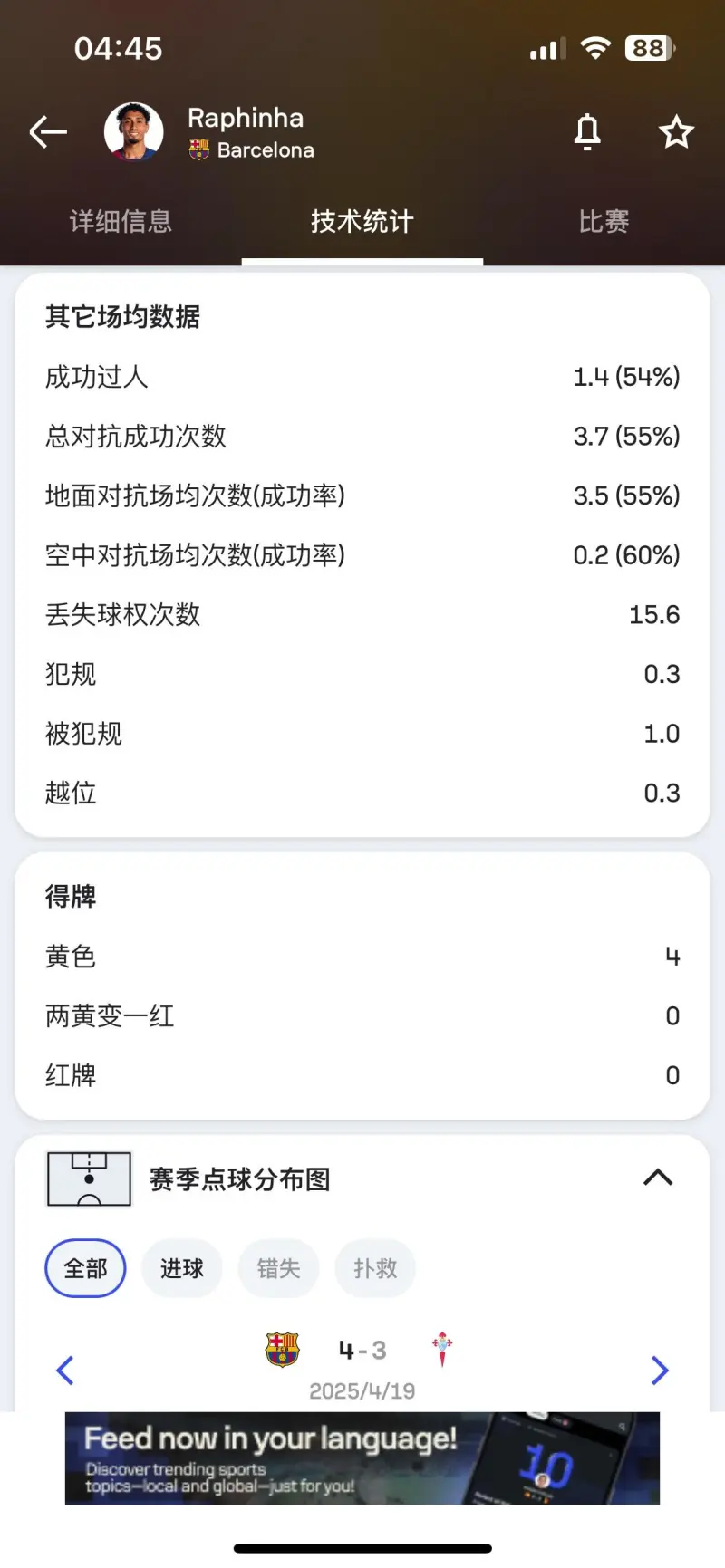
Task: Show next match with right arrow
Action: (660, 1370)
